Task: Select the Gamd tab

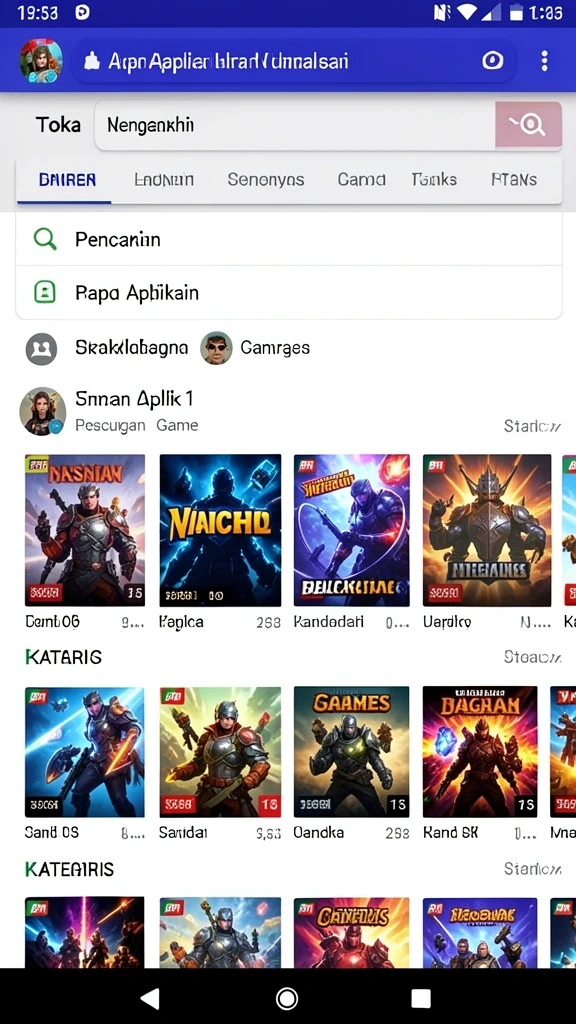Action: [361, 180]
